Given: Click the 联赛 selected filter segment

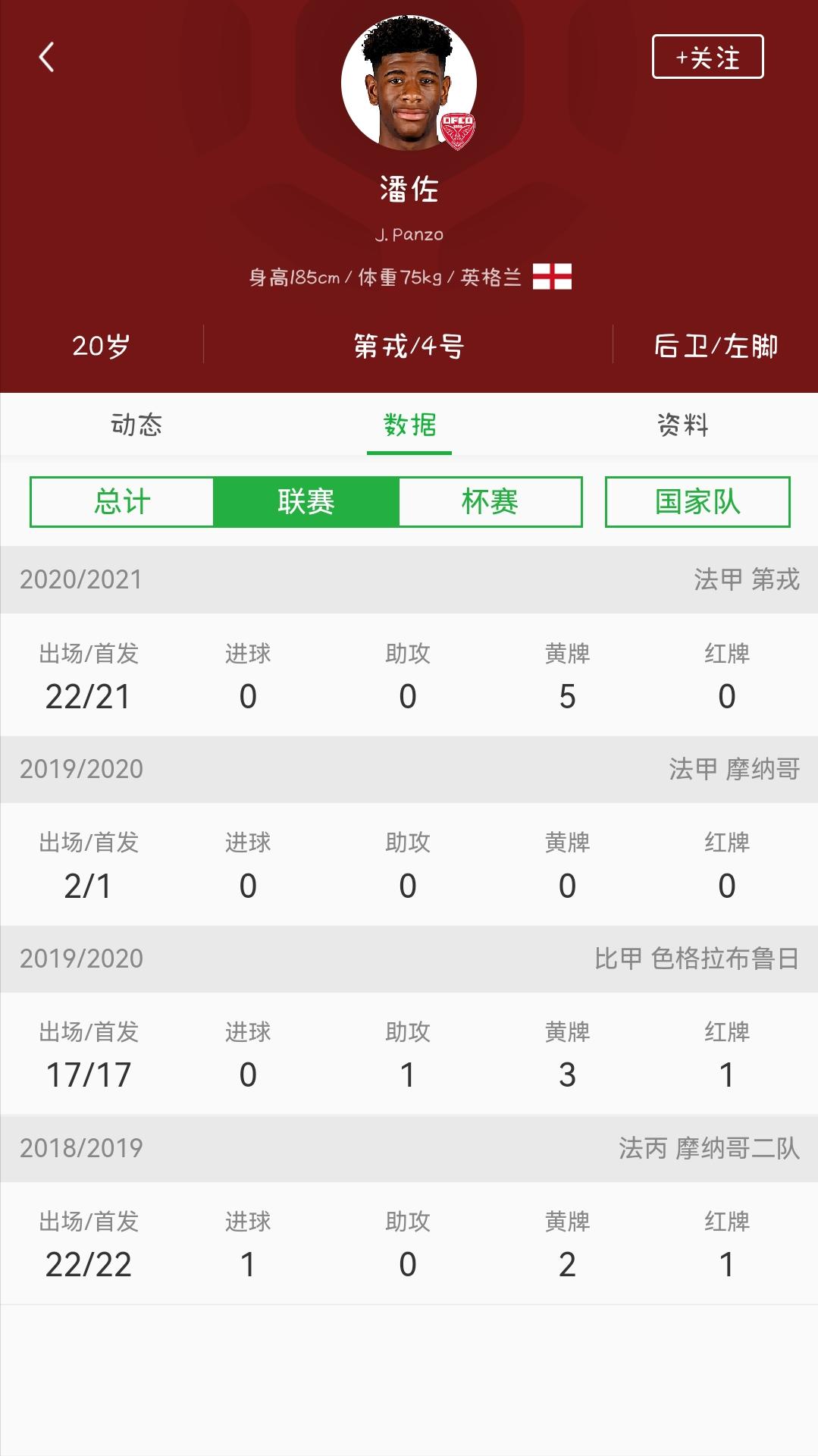Looking at the screenshot, I should 306,503.
